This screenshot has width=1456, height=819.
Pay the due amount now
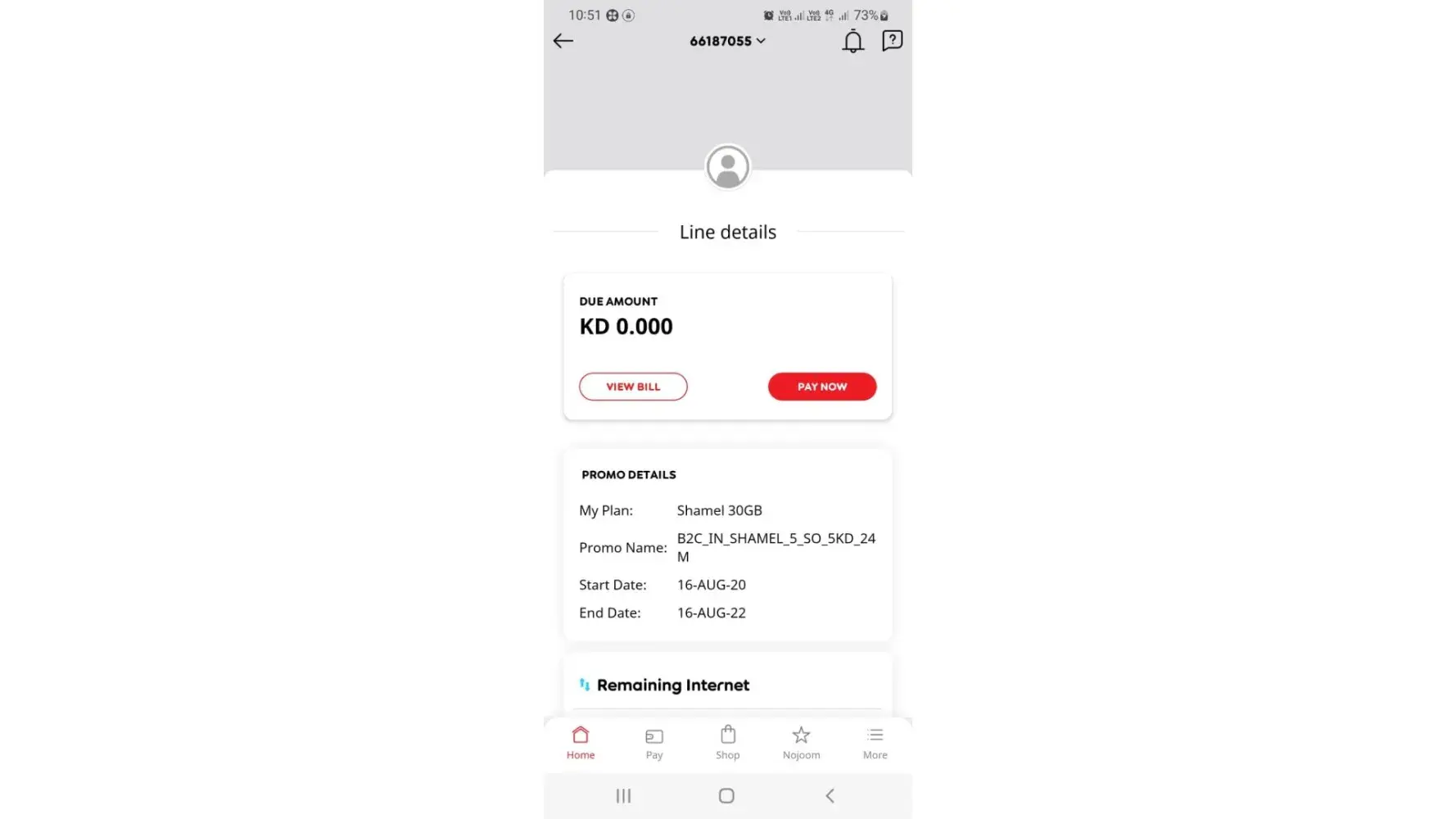tap(821, 387)
